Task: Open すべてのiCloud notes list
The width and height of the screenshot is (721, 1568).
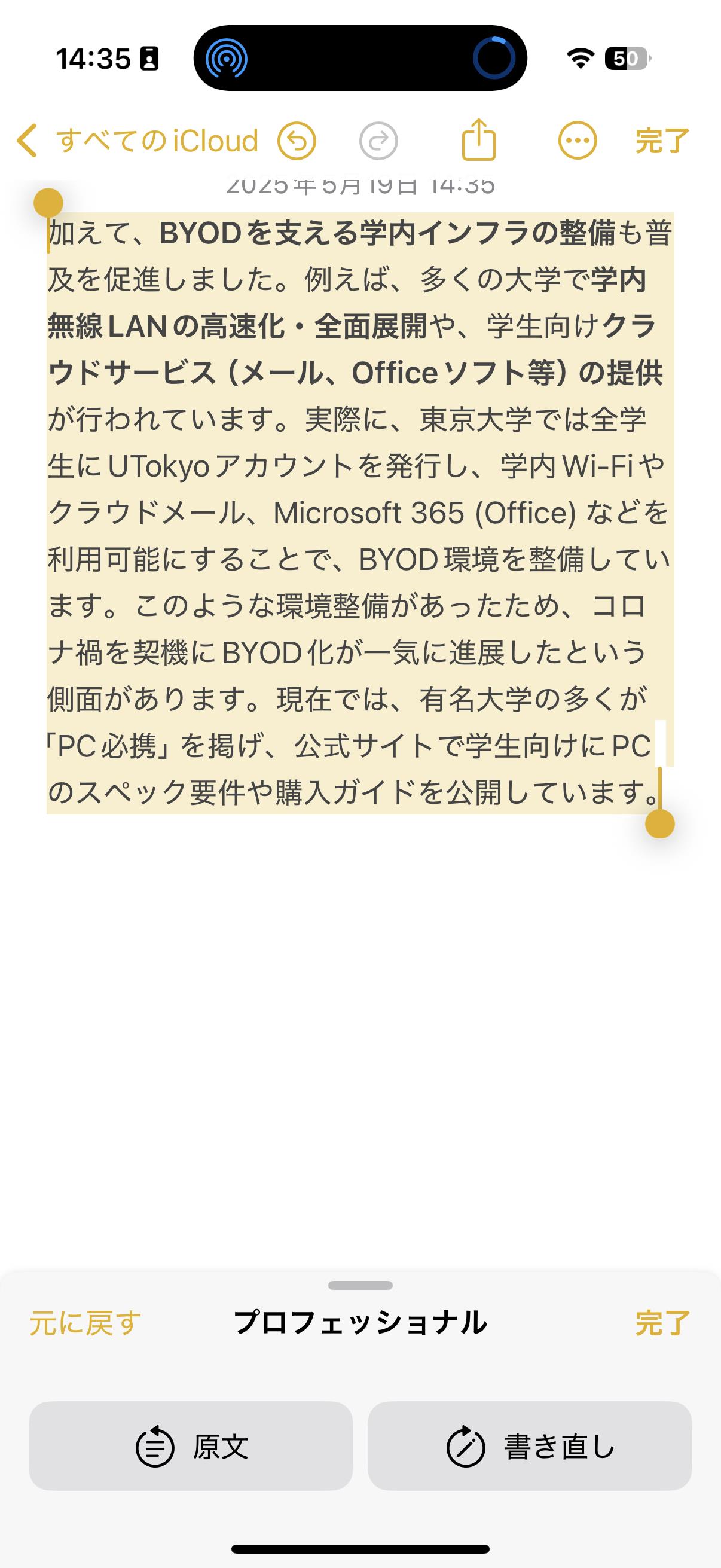Action: [156, 139]
